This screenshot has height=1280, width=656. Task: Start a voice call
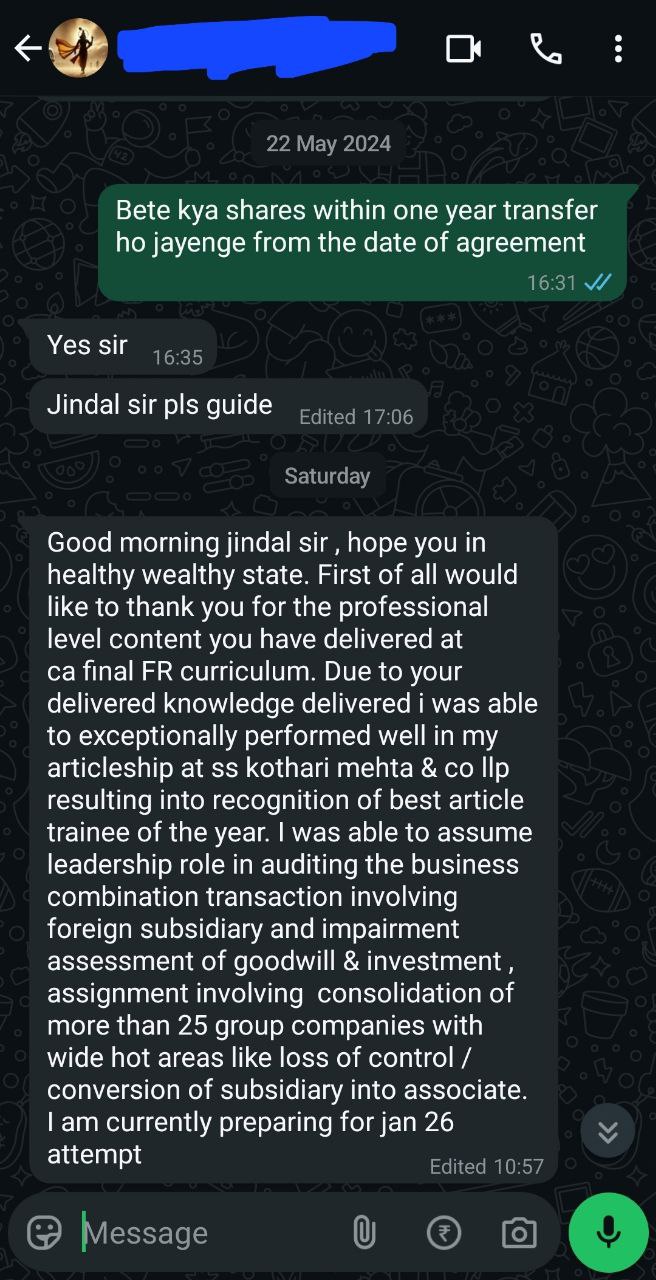545,48
